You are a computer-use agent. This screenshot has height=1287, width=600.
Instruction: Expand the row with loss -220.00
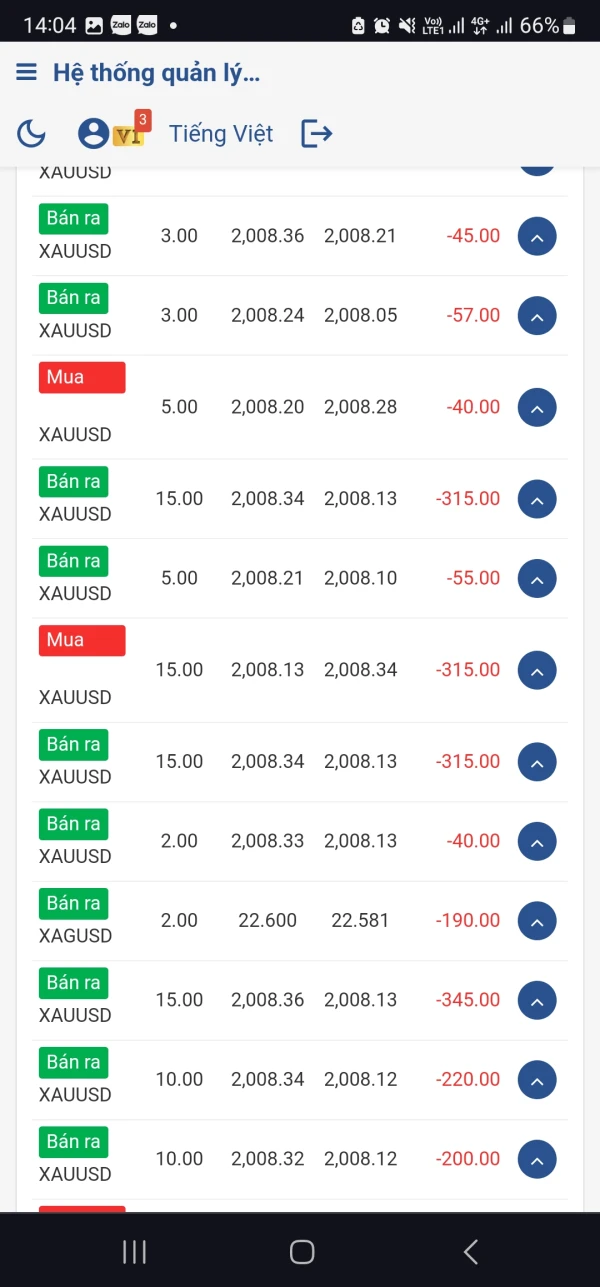[x=537, y=1080]
